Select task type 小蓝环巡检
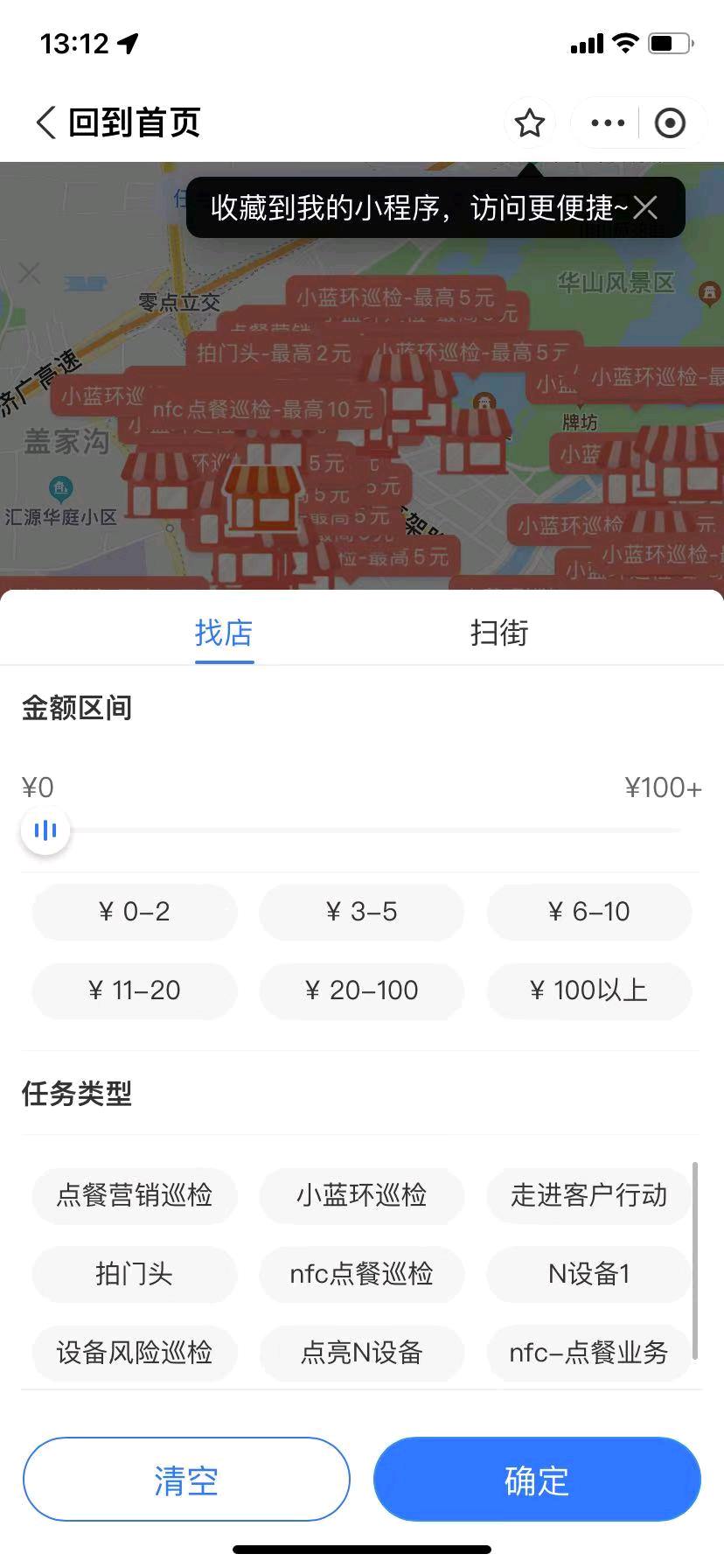The image size is (724, 1568). click(x=361, y=1195)
